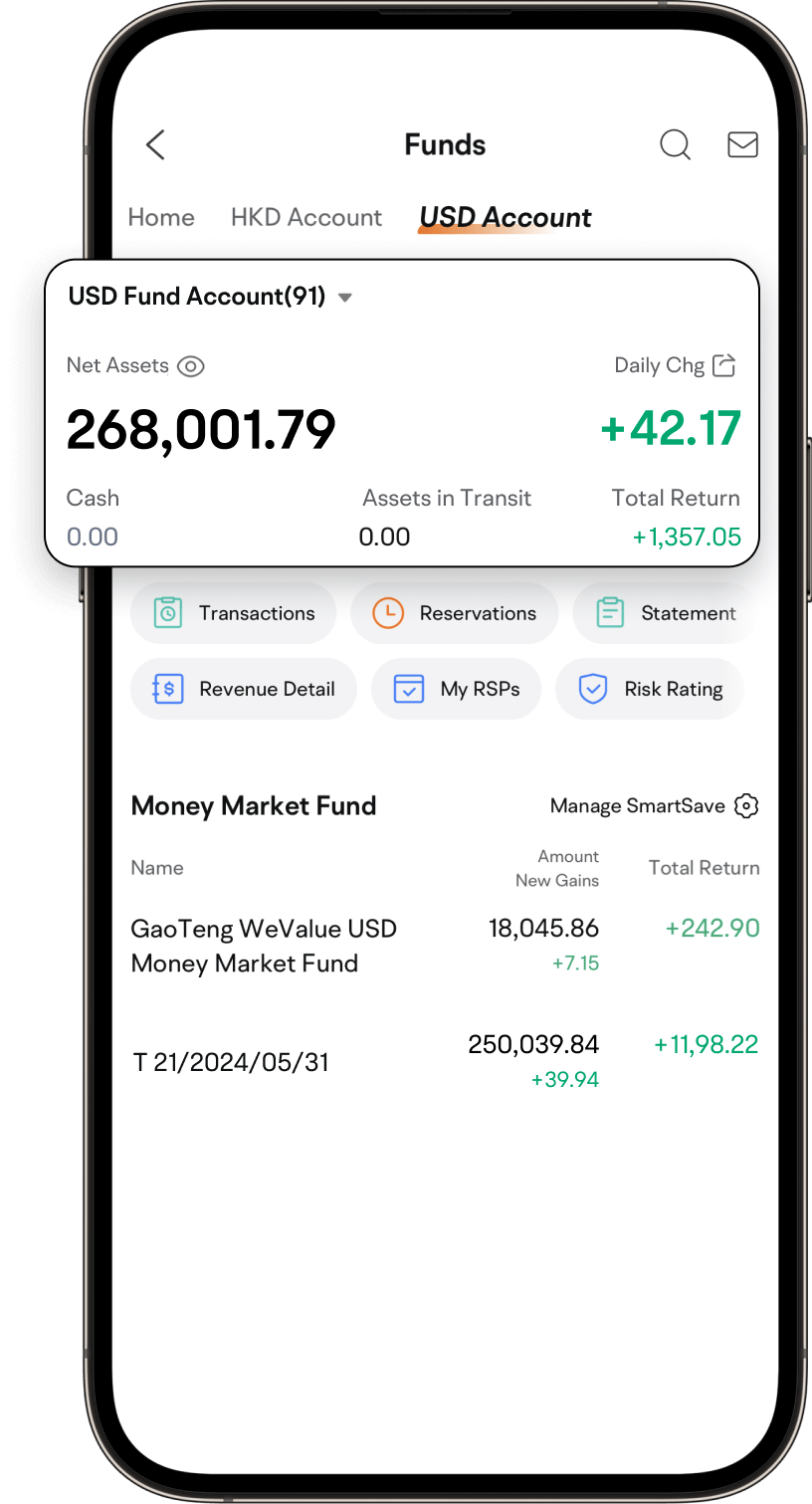Image resolution: width=812 pixels, height=1504 pixels.
Task: View the Statement
Action: 665,613
